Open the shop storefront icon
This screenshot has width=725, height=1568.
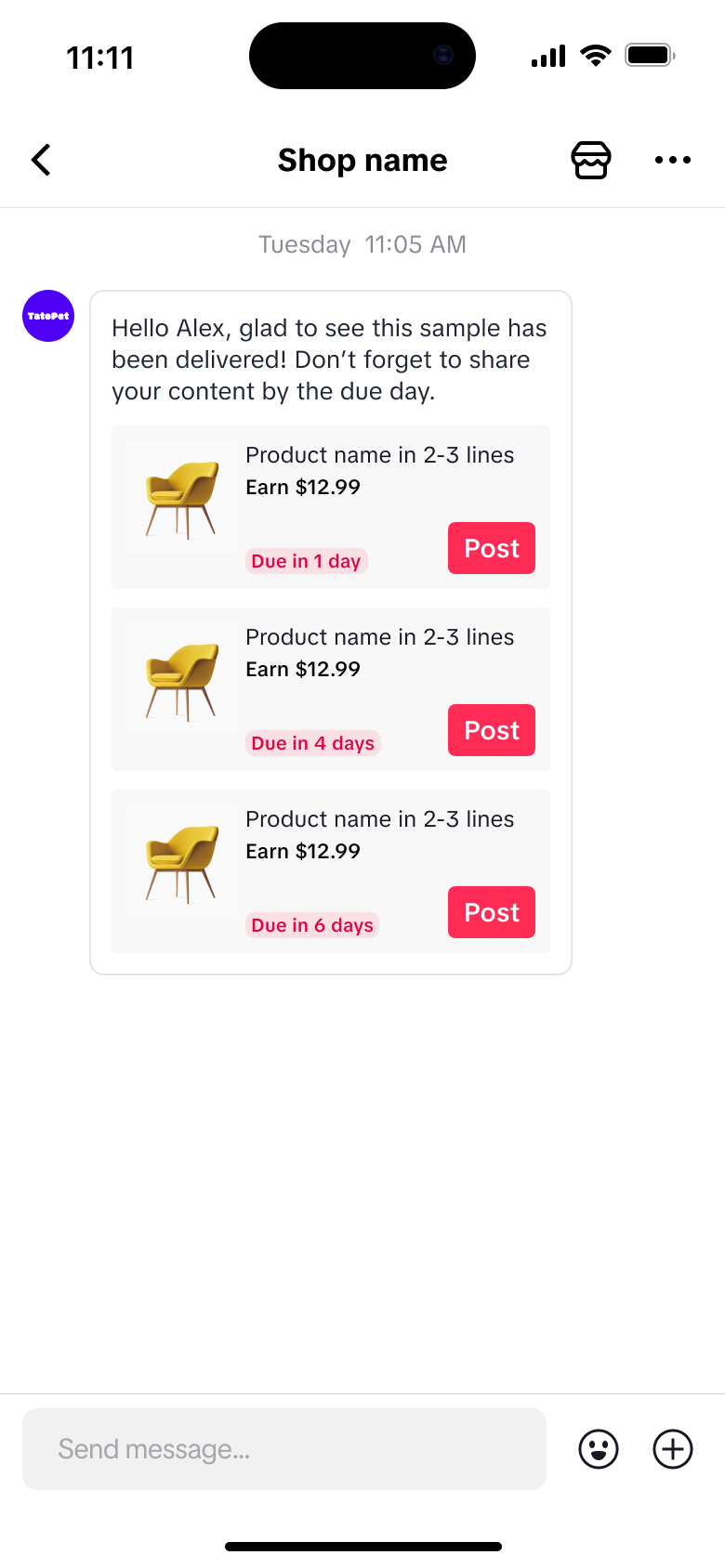(x=590, y=160)
